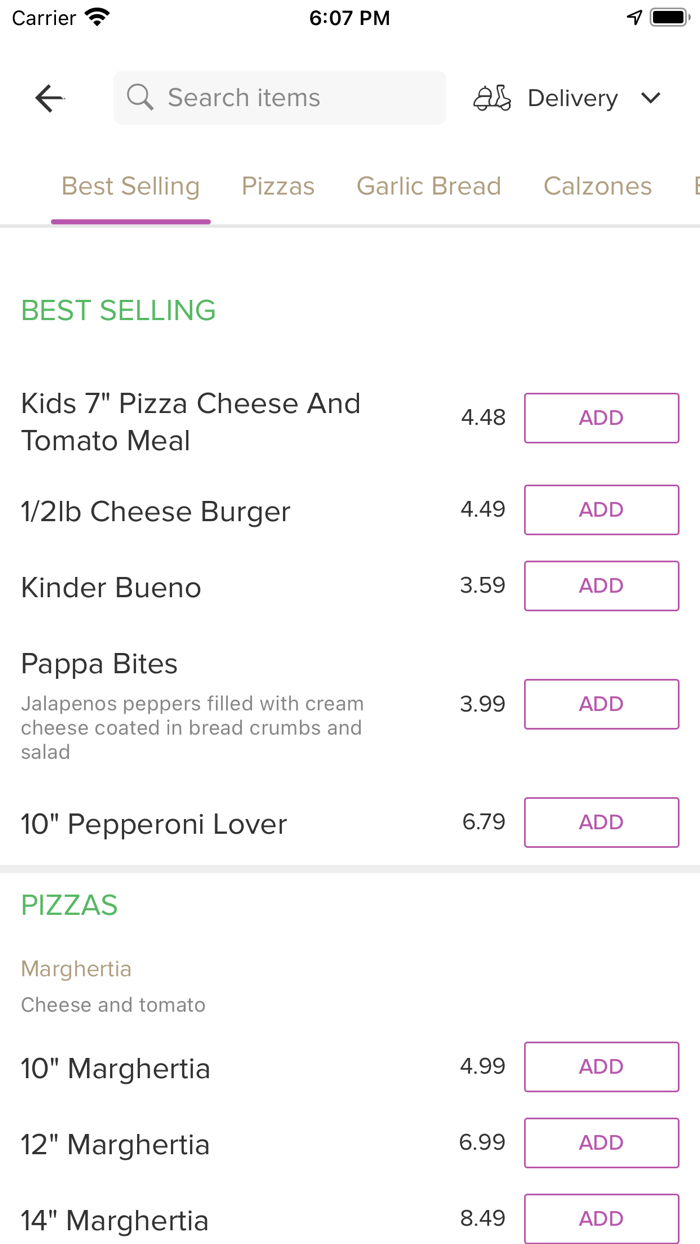Add 1/2lb Cheese Burger to order
The image size is (700, 1244).
click(x=602, y=510)
